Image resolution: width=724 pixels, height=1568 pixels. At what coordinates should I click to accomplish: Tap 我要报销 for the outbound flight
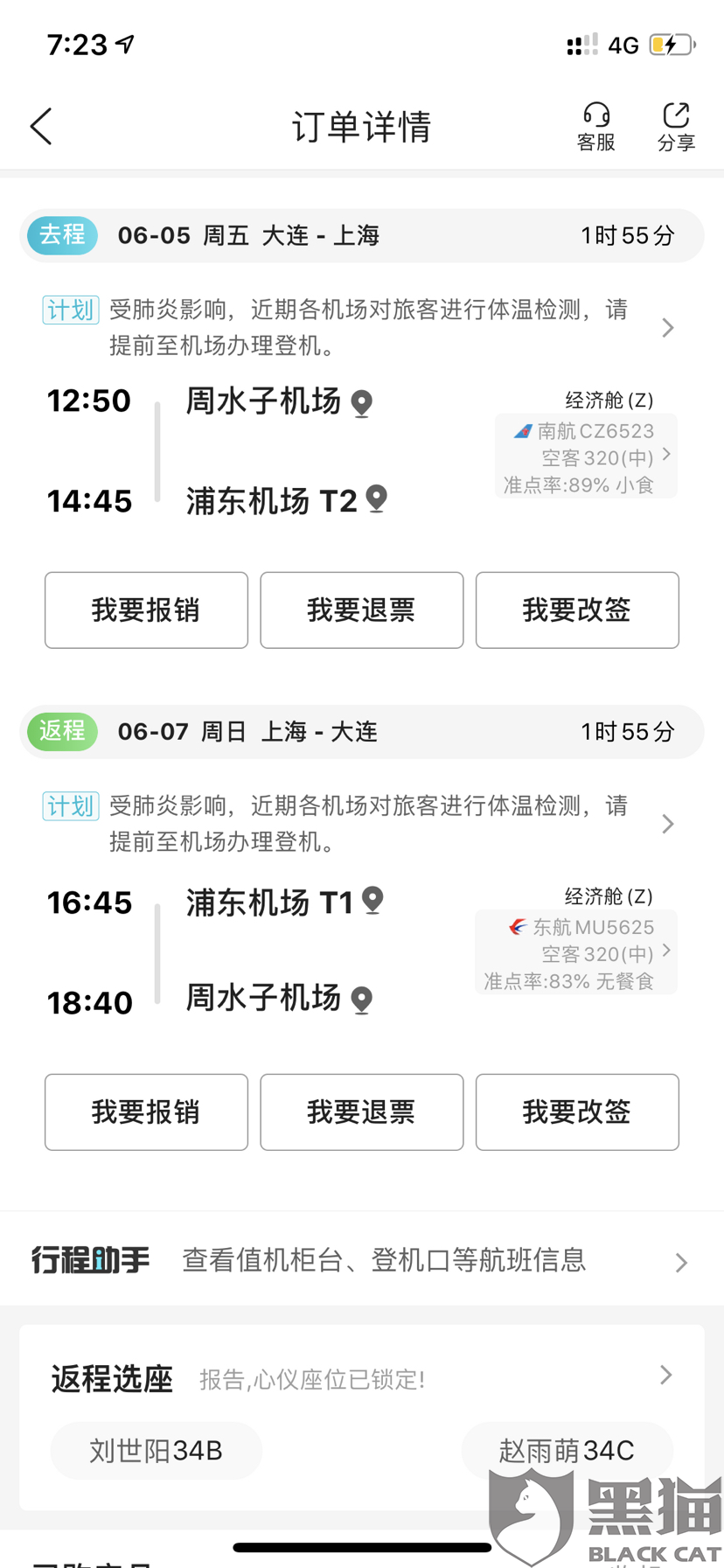pos(146,610)
